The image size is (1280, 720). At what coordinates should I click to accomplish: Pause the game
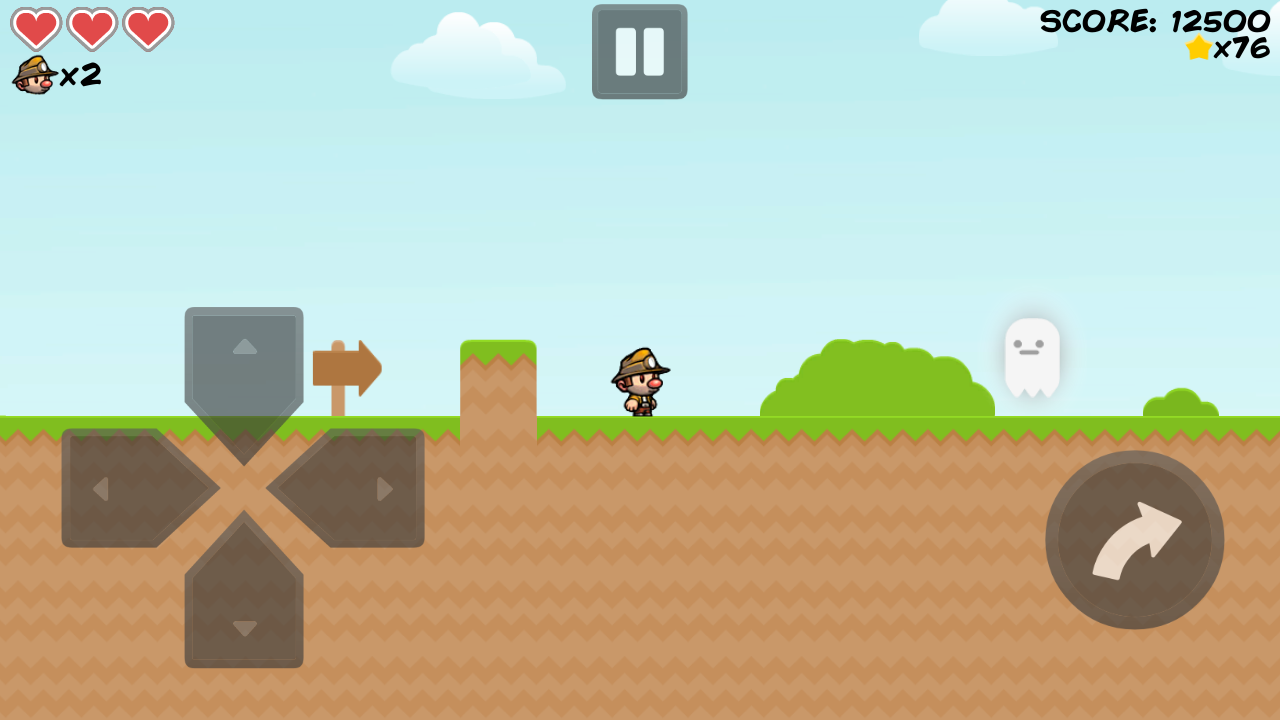(x=639, y=52)
